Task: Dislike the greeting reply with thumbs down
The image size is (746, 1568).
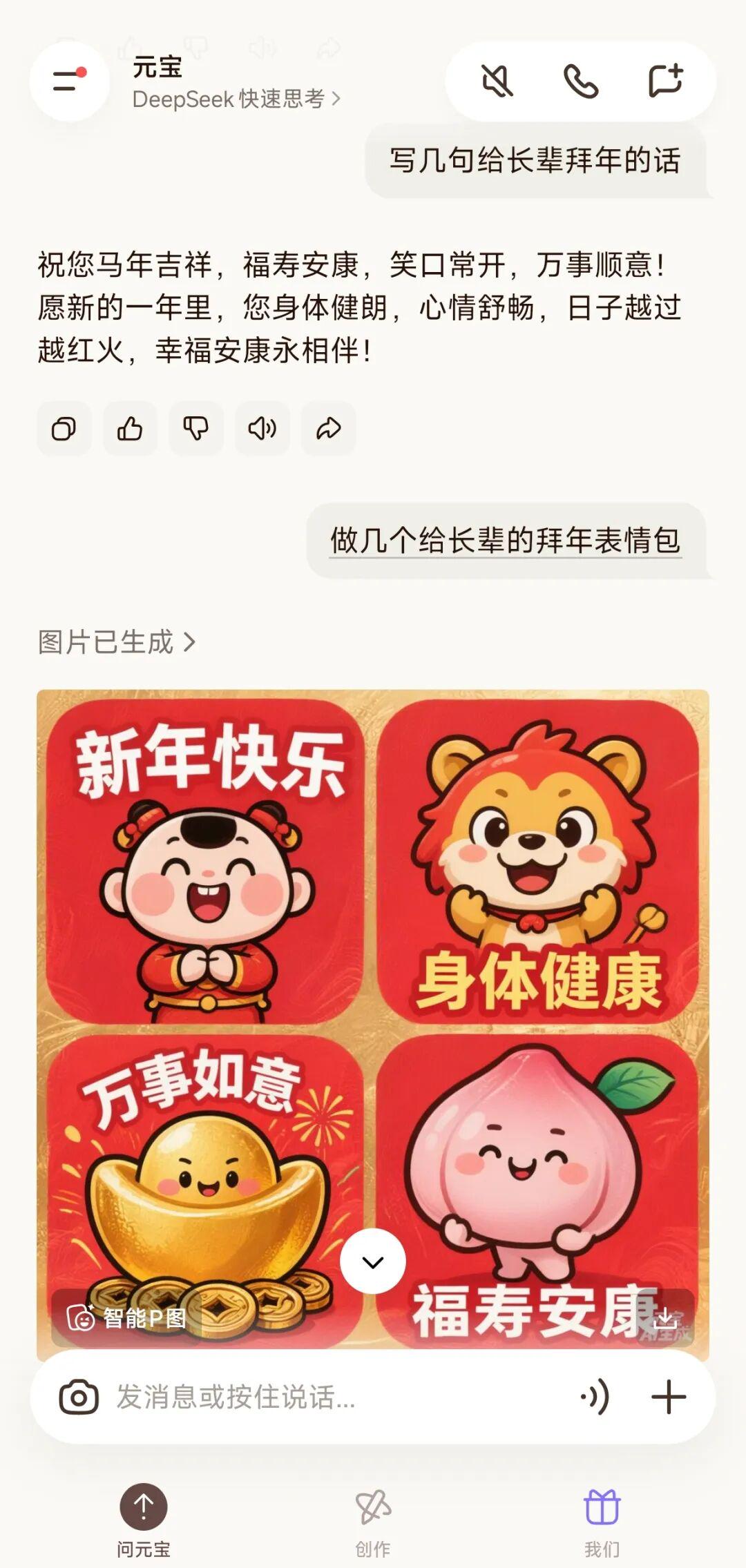Action: point(196,429)
